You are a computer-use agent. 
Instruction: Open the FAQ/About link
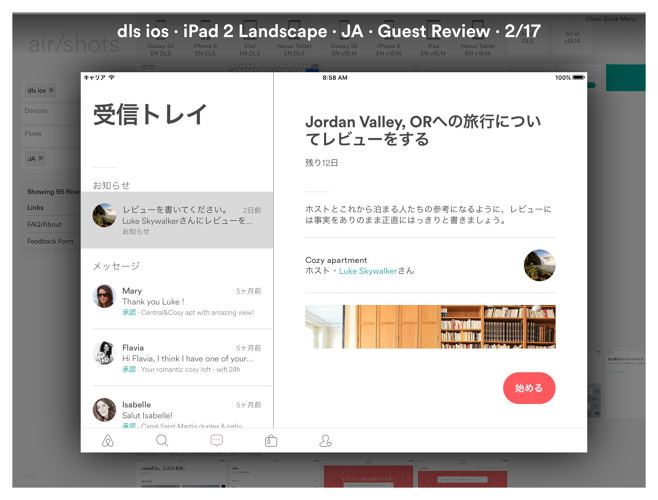point(44,224)
